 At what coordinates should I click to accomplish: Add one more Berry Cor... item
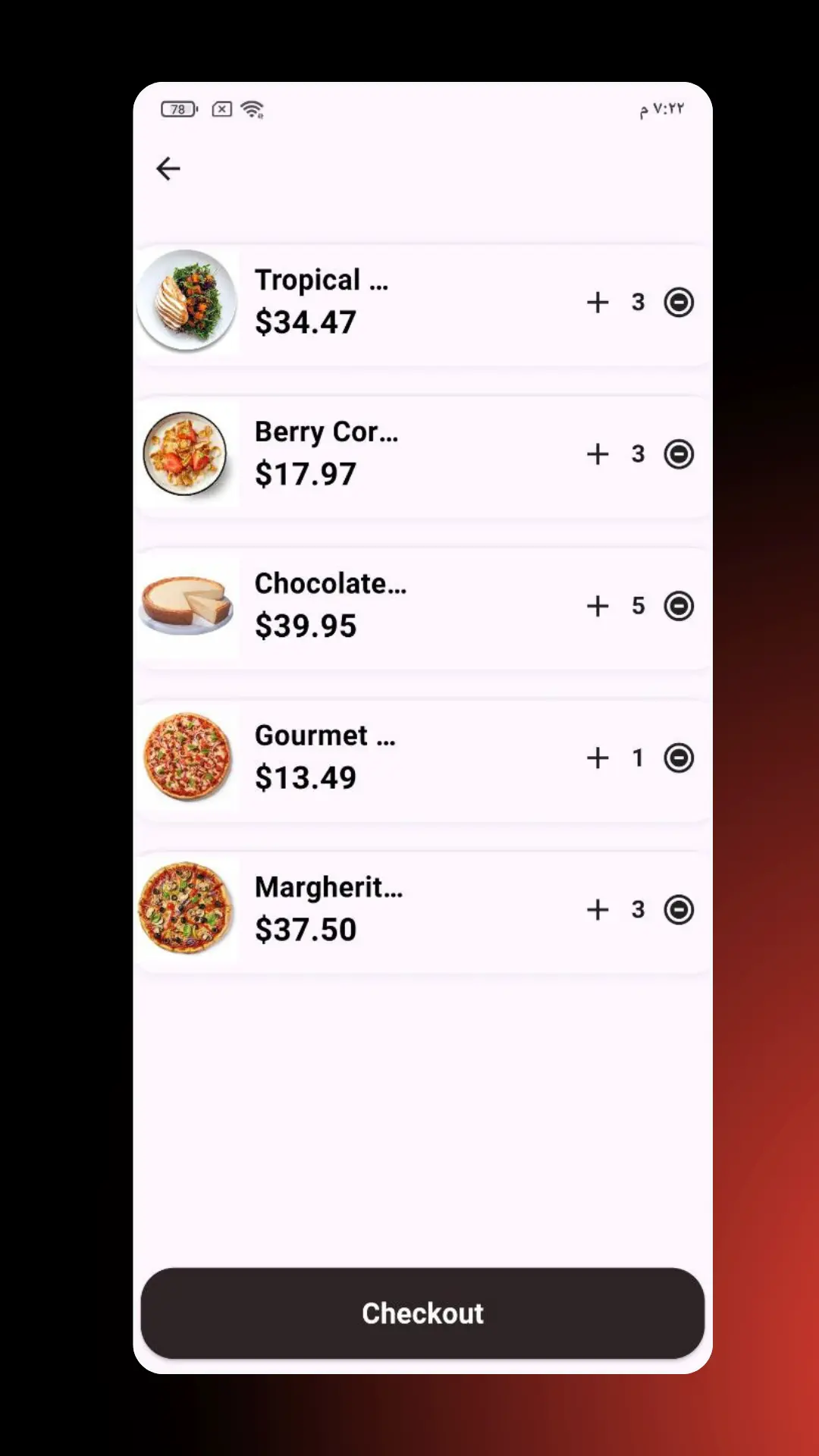click(x=598, y=454)
